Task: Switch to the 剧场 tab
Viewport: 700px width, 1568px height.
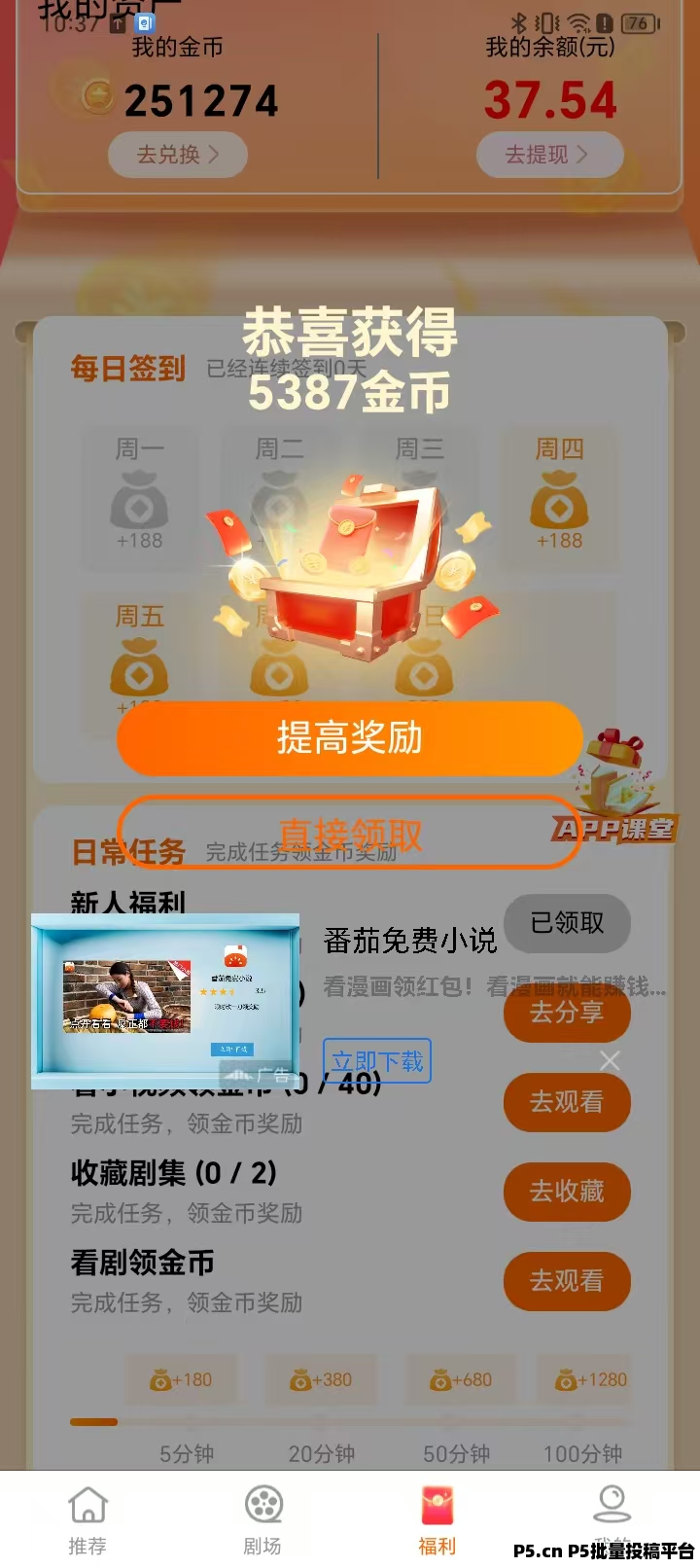Action: (262, 1520)
